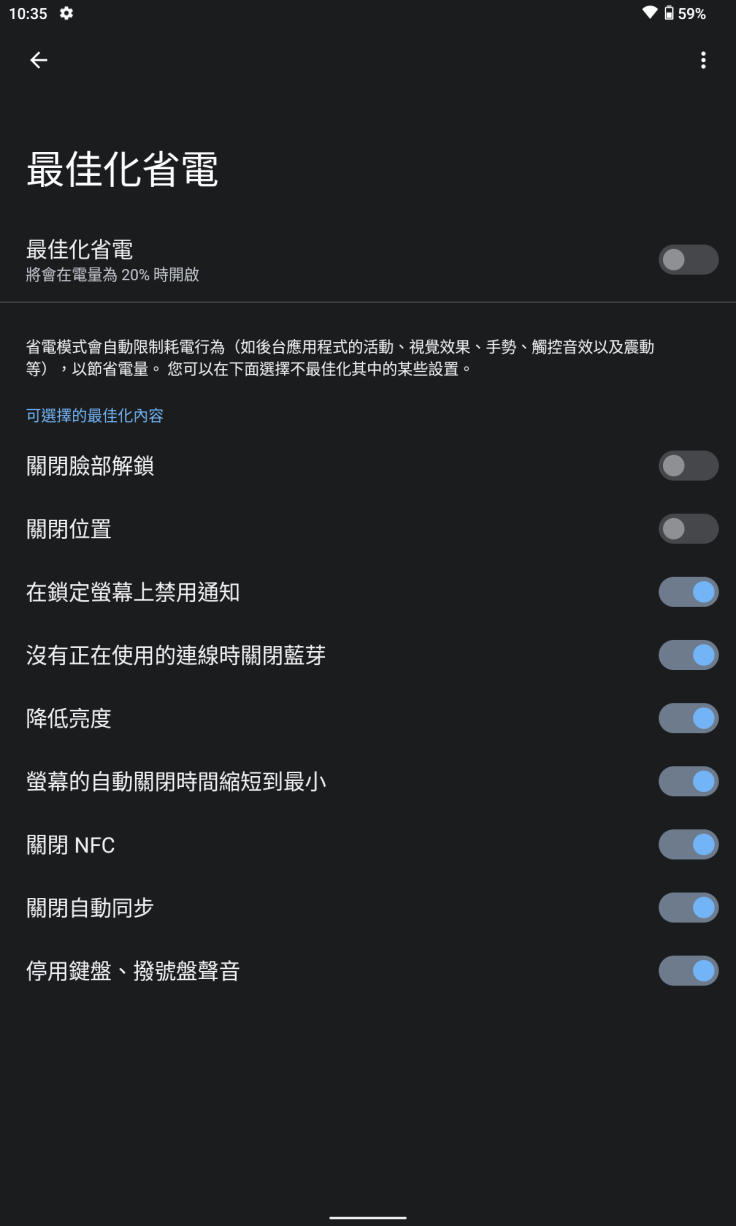
Task: Turn on the main 最佳化省電 switch
Action: click(x=688, y=260)
